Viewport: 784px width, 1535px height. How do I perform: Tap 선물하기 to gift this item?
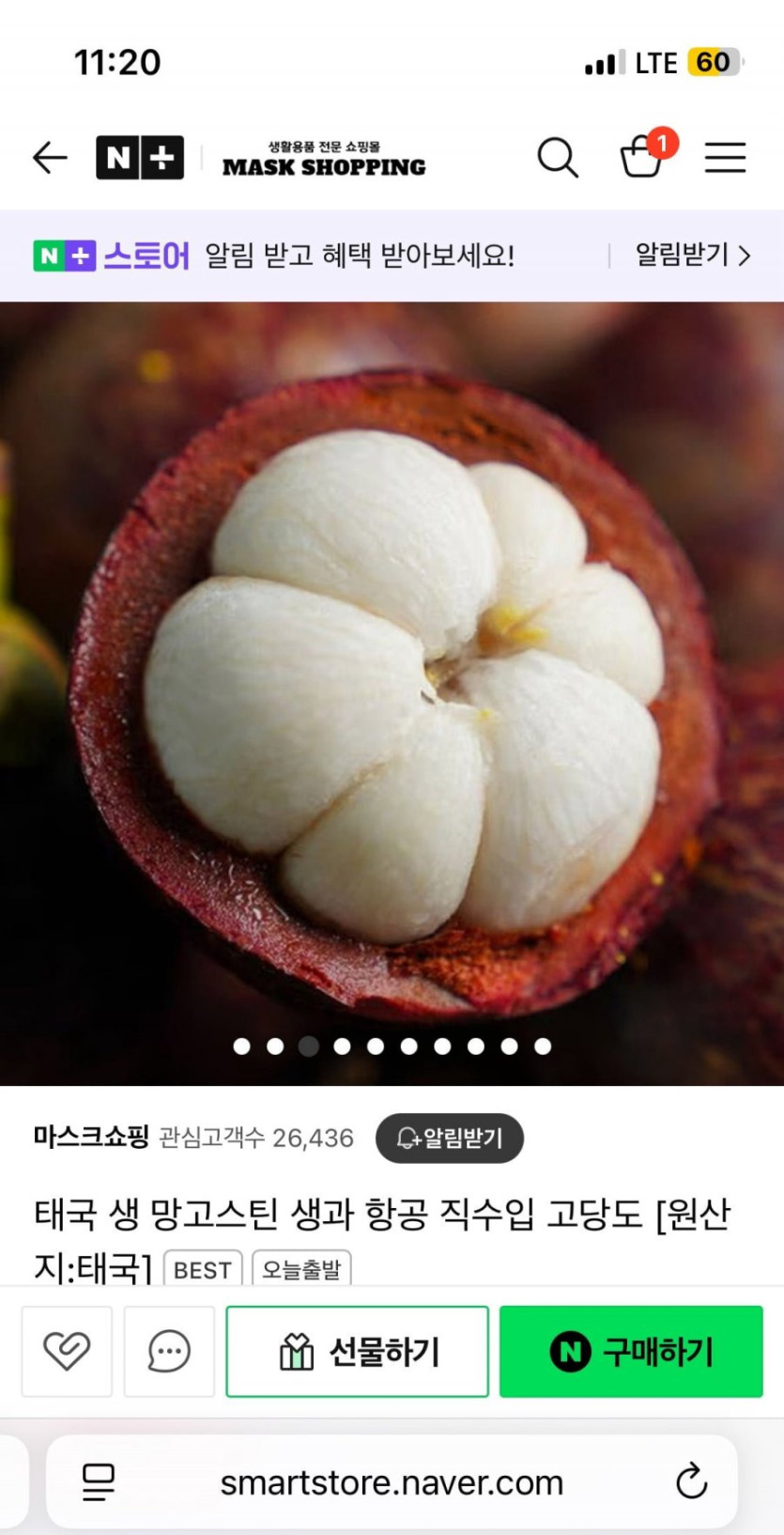tap(357, 1351)
